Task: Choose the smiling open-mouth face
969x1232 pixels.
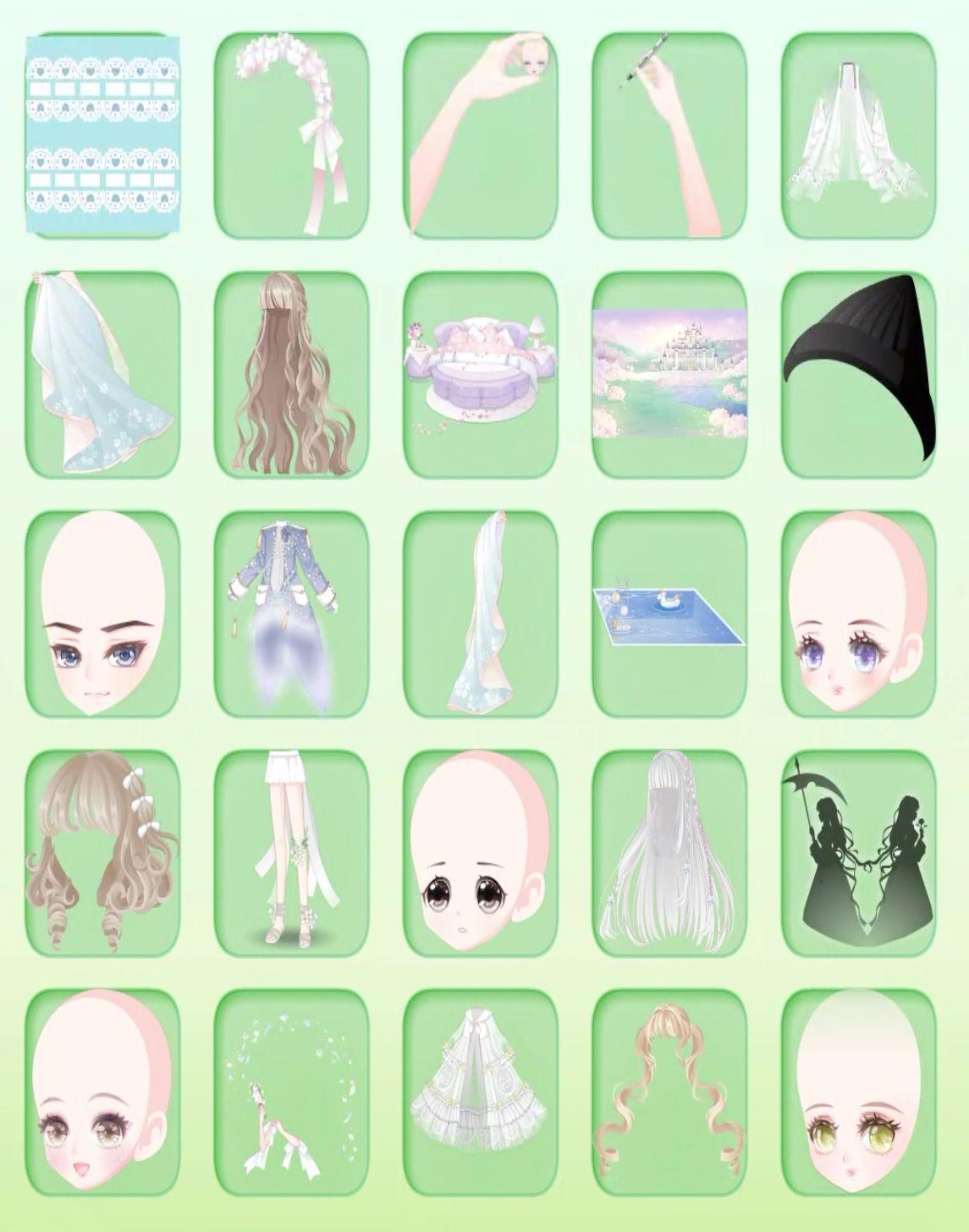Action: pyautogui.click(x=102, y=1092)
